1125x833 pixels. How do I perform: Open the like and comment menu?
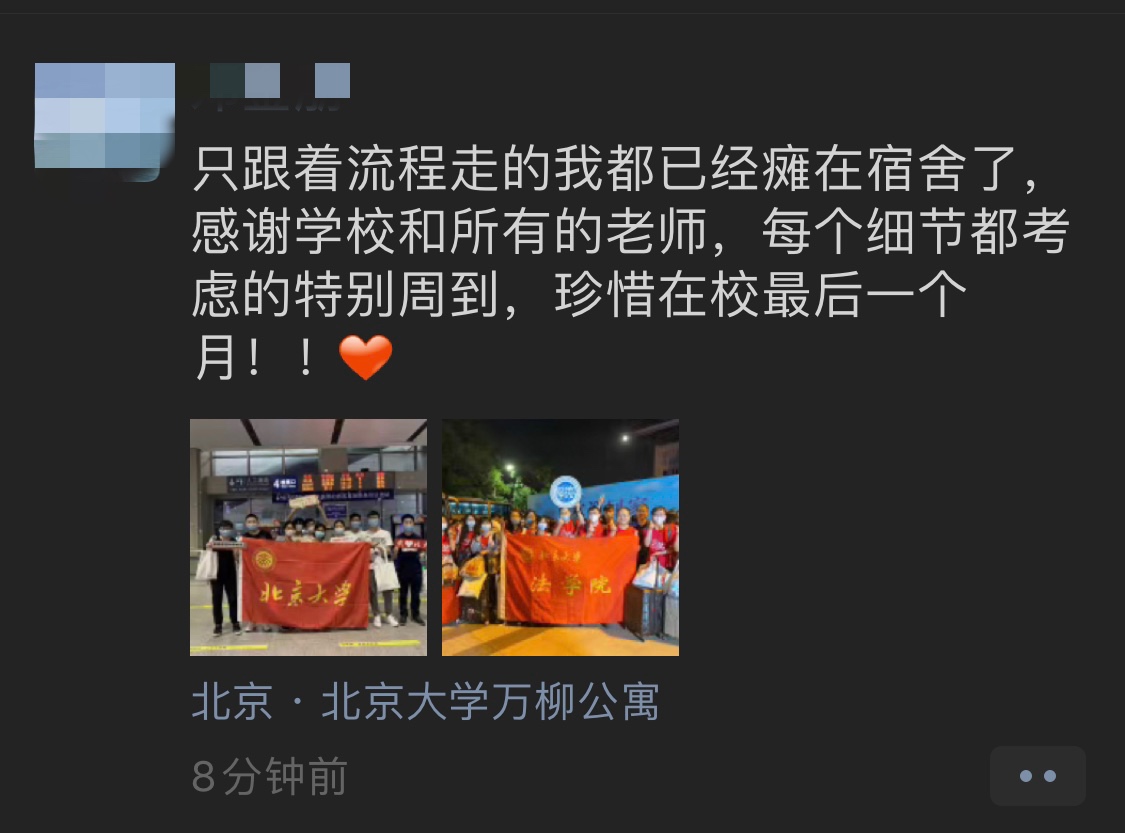[1037, 776]
